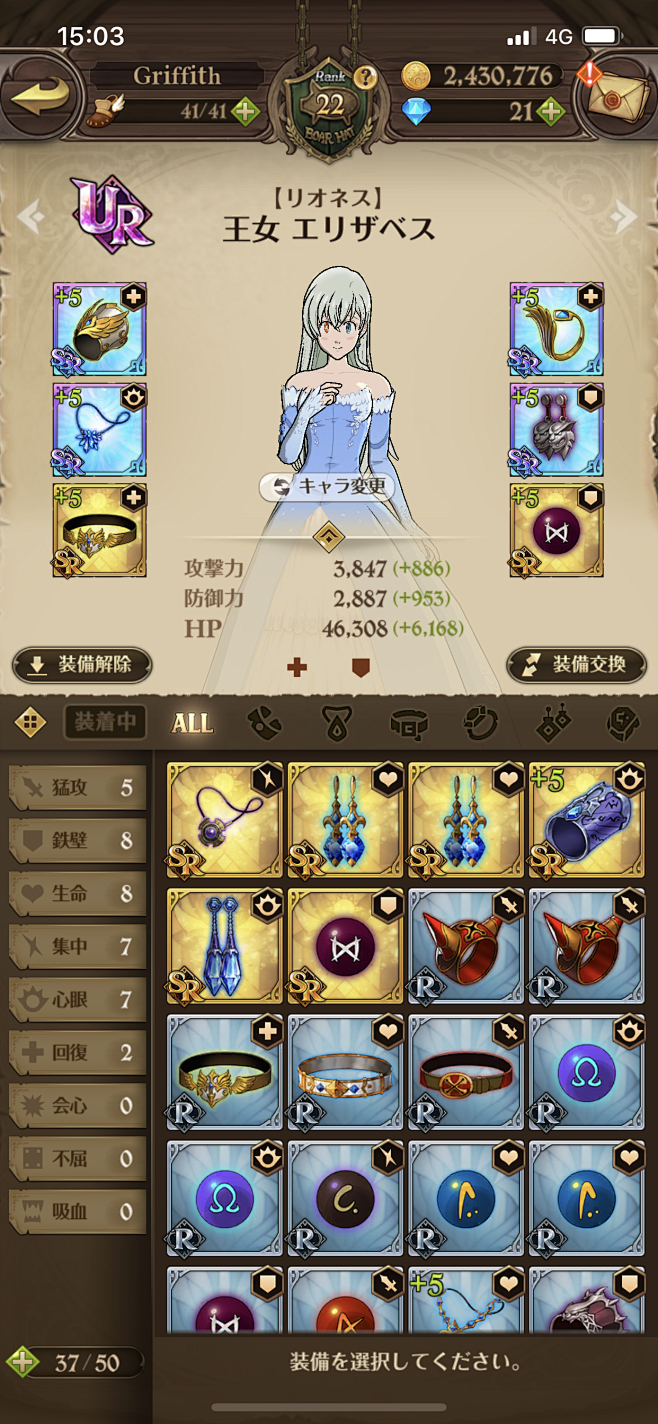658x1424 pixels.
Task: Expand inventory with plus beside 37/50
Action: [x=20, y=1362]
